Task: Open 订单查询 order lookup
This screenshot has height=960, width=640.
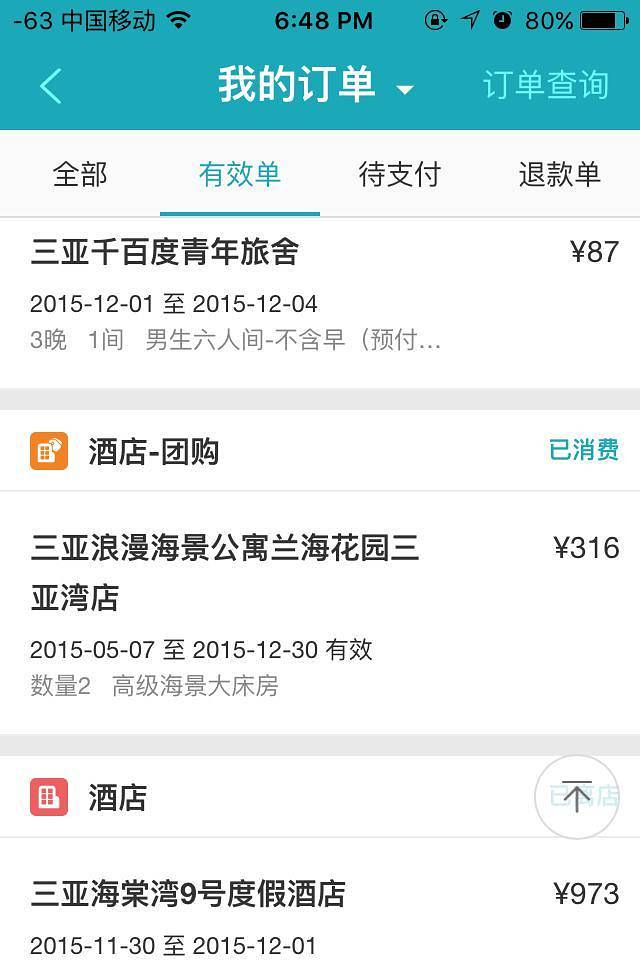Action: pos(545,86)
